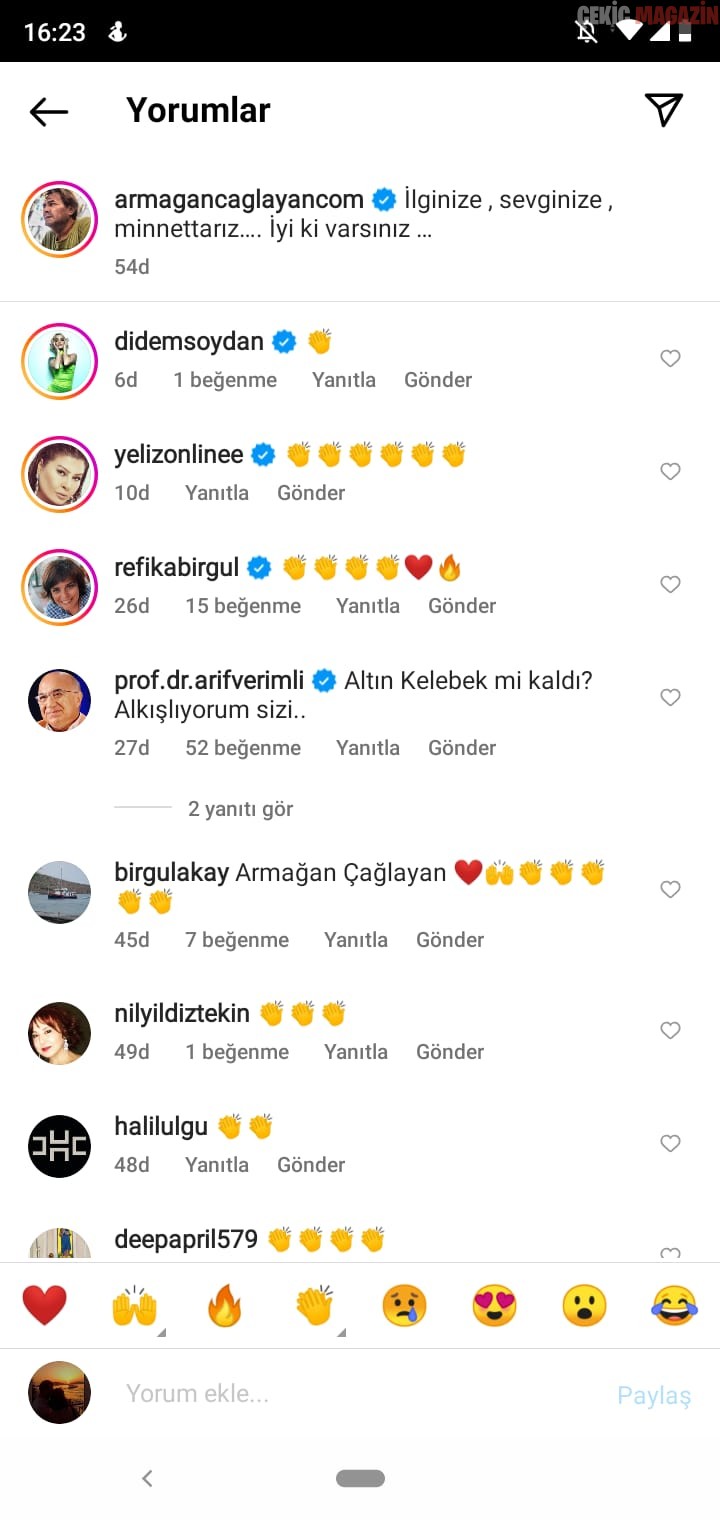
Task: Open nilyildiztekin's profile picture
Action: [59, 1033]
